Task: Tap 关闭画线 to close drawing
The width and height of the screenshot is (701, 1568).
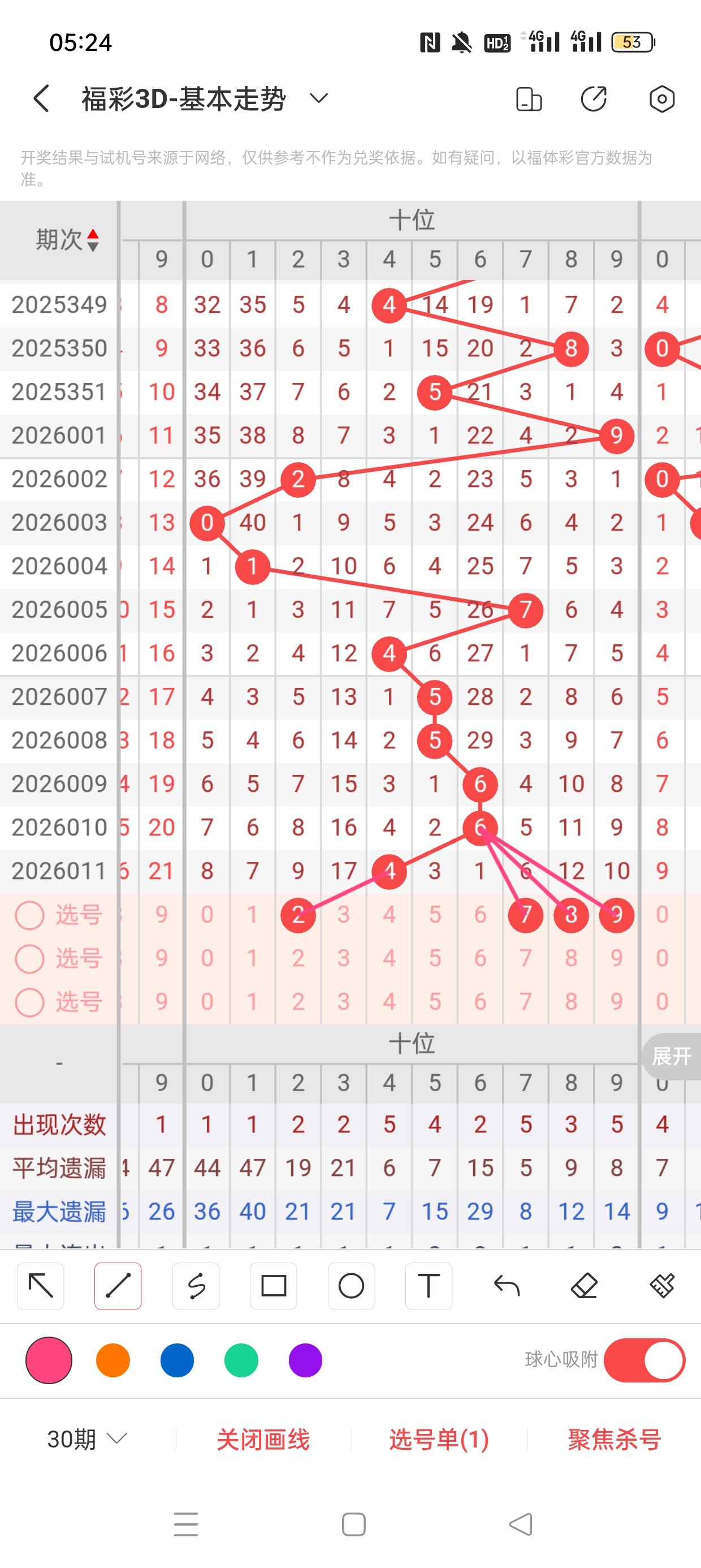Action: [263, 1439]
